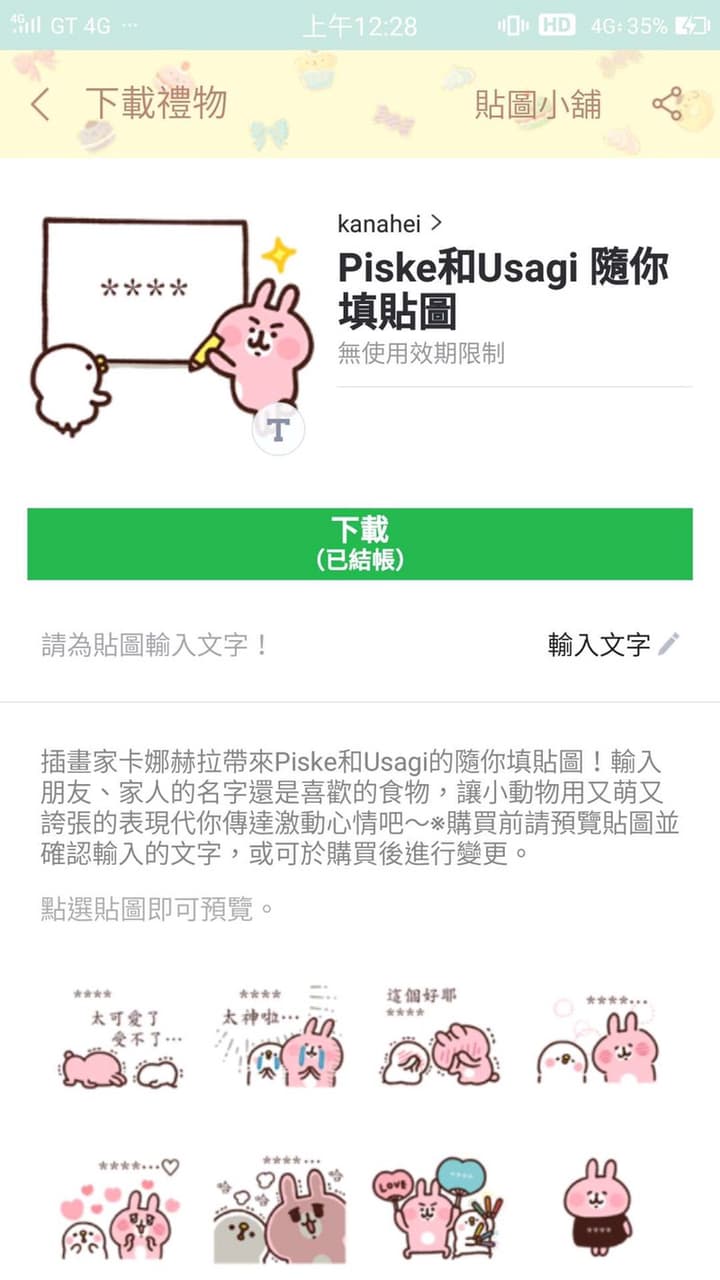
Task: Tap the green 下載 download button
Action: (360, 544)
